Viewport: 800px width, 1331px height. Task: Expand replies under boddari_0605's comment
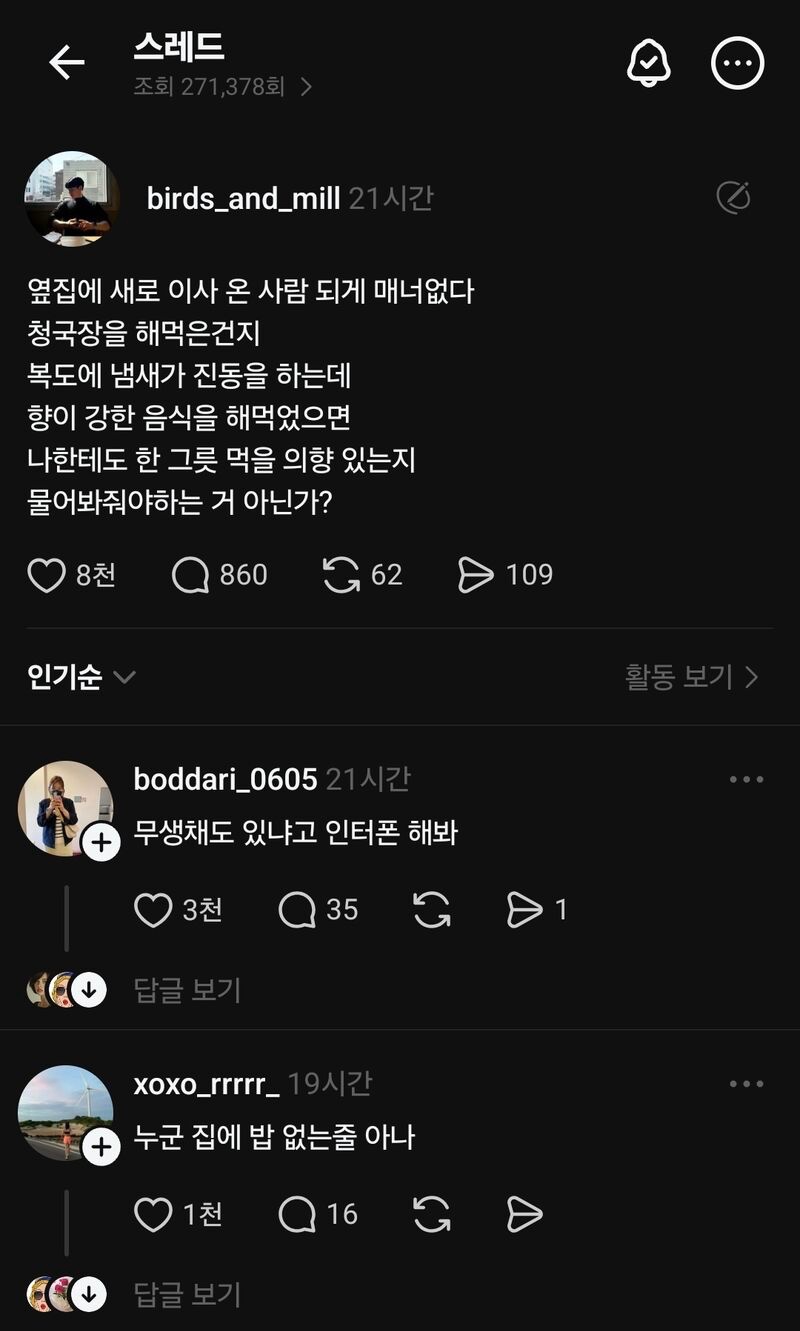(188, 990)
